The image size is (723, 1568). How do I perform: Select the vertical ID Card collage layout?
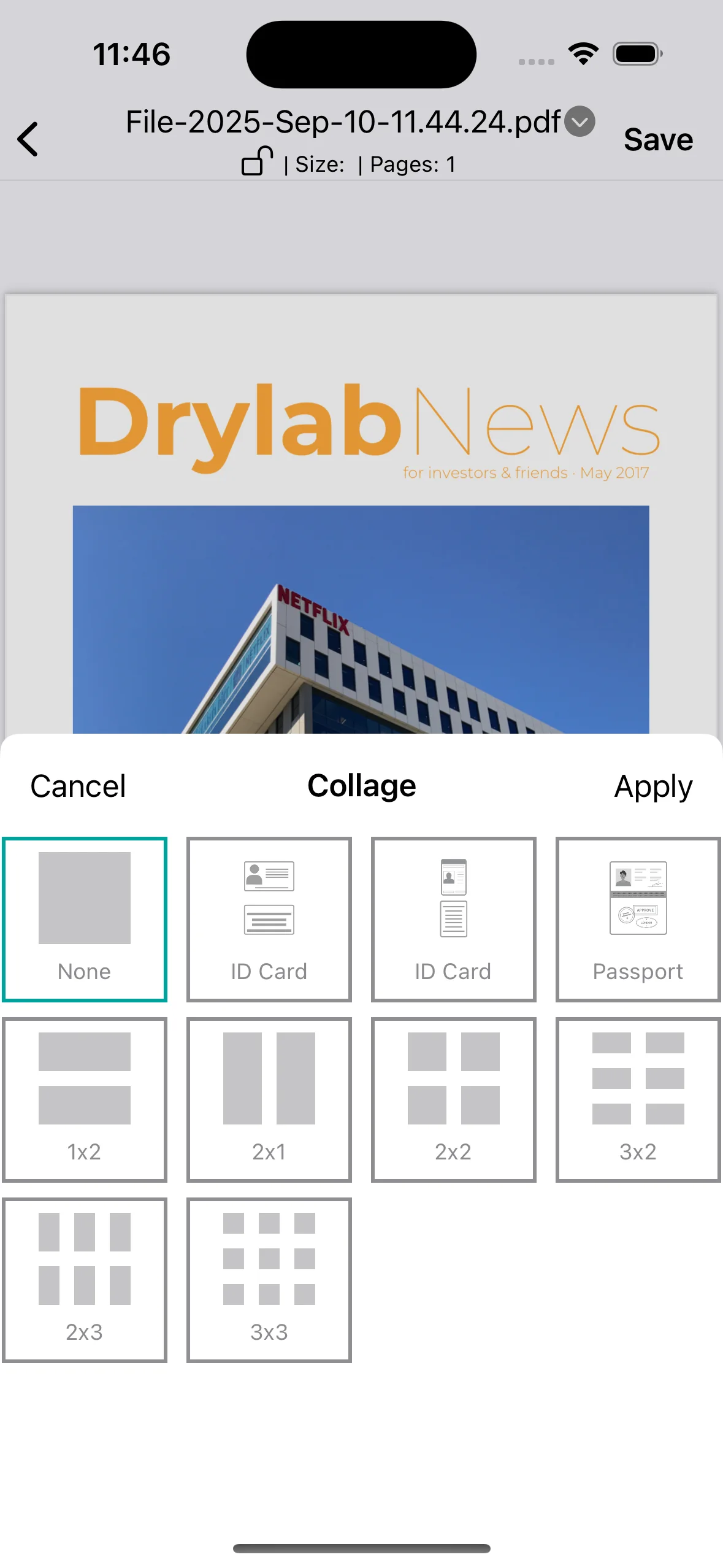pyautogui.click(x=453, y=918)
